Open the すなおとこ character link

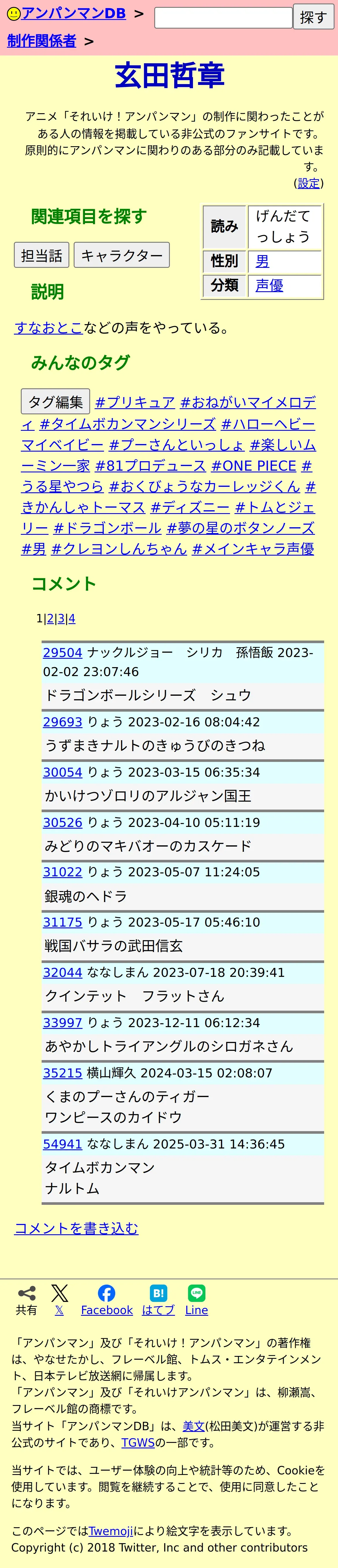48,328
